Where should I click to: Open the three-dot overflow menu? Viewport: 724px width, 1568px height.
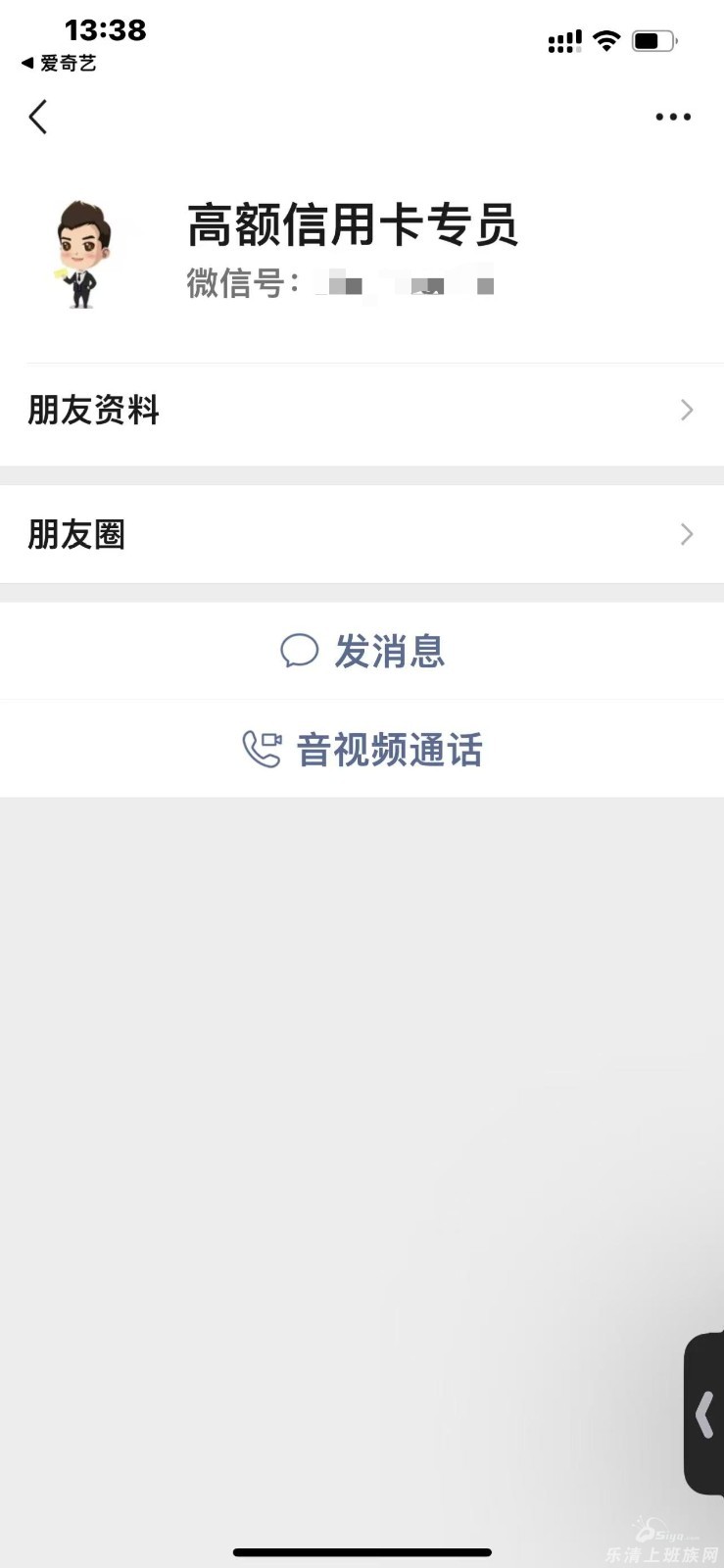point(673,118)
